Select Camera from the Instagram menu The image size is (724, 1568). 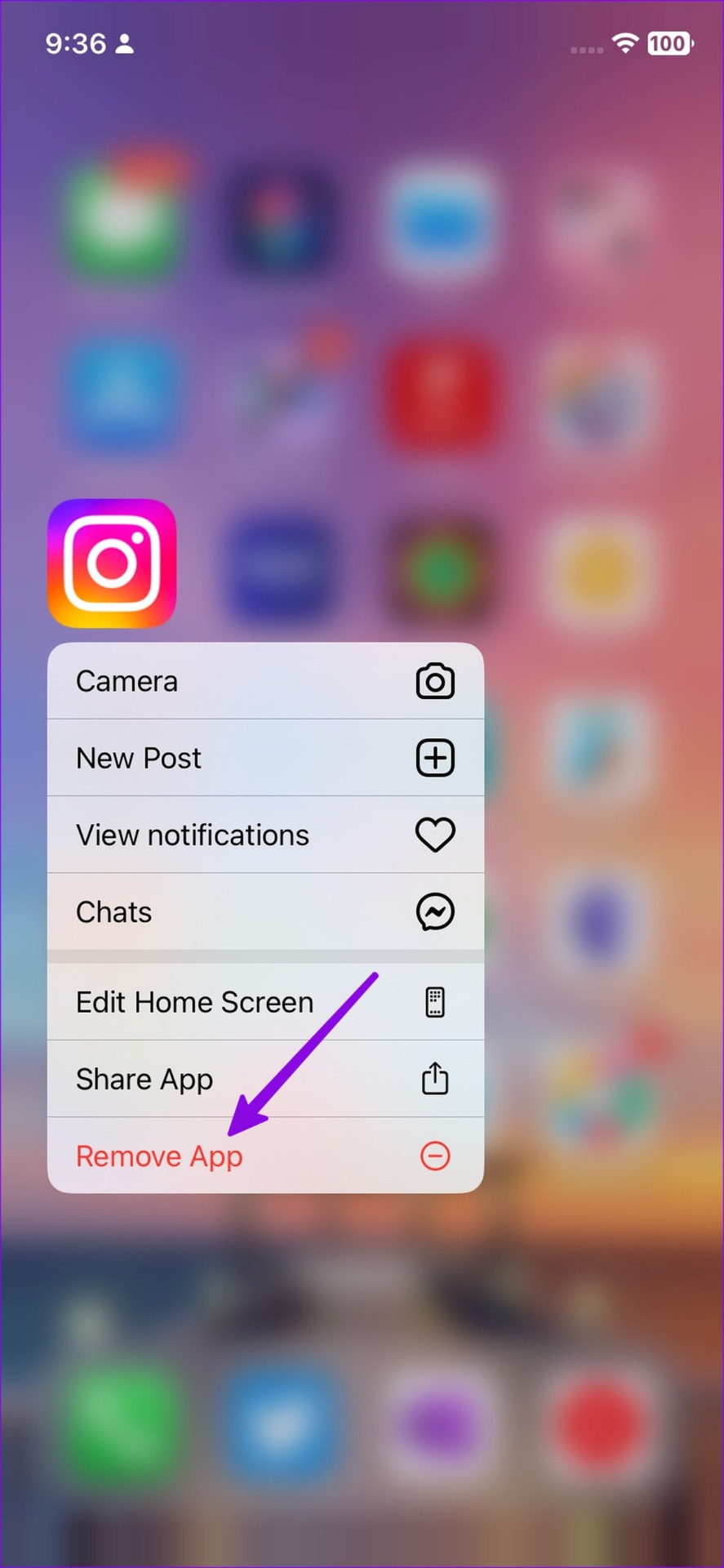pyautogui.click(x=264, y=681)
